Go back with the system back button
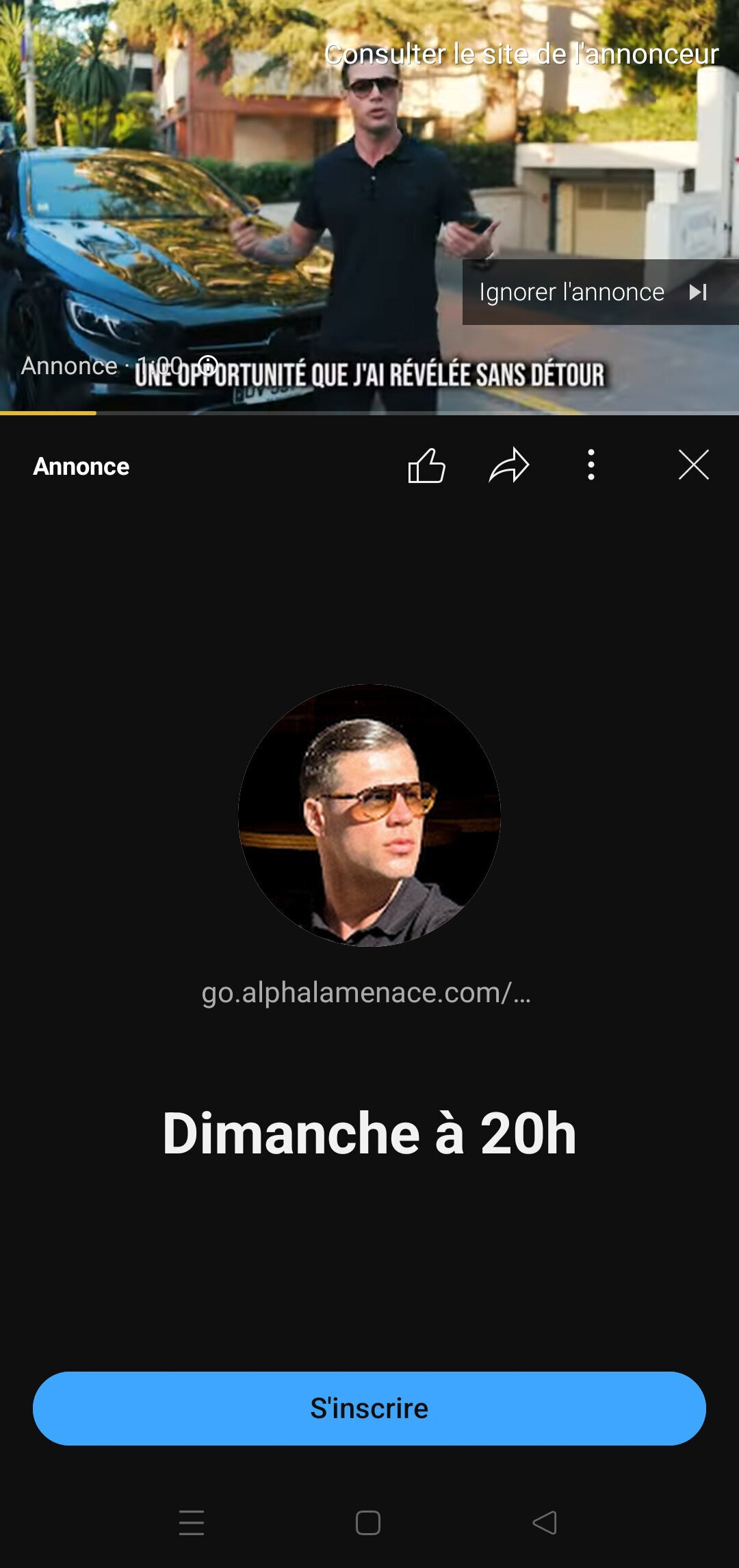This screenshot has height=1568, width=739. [x=545, y=1523]
